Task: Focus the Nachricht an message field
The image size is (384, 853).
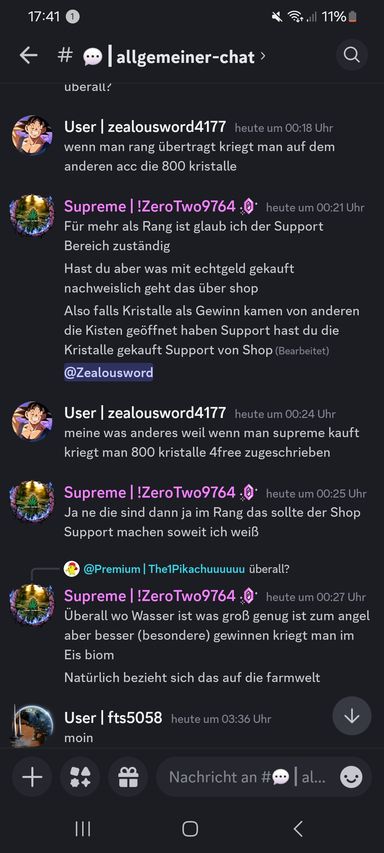Action: pos(247,777)
